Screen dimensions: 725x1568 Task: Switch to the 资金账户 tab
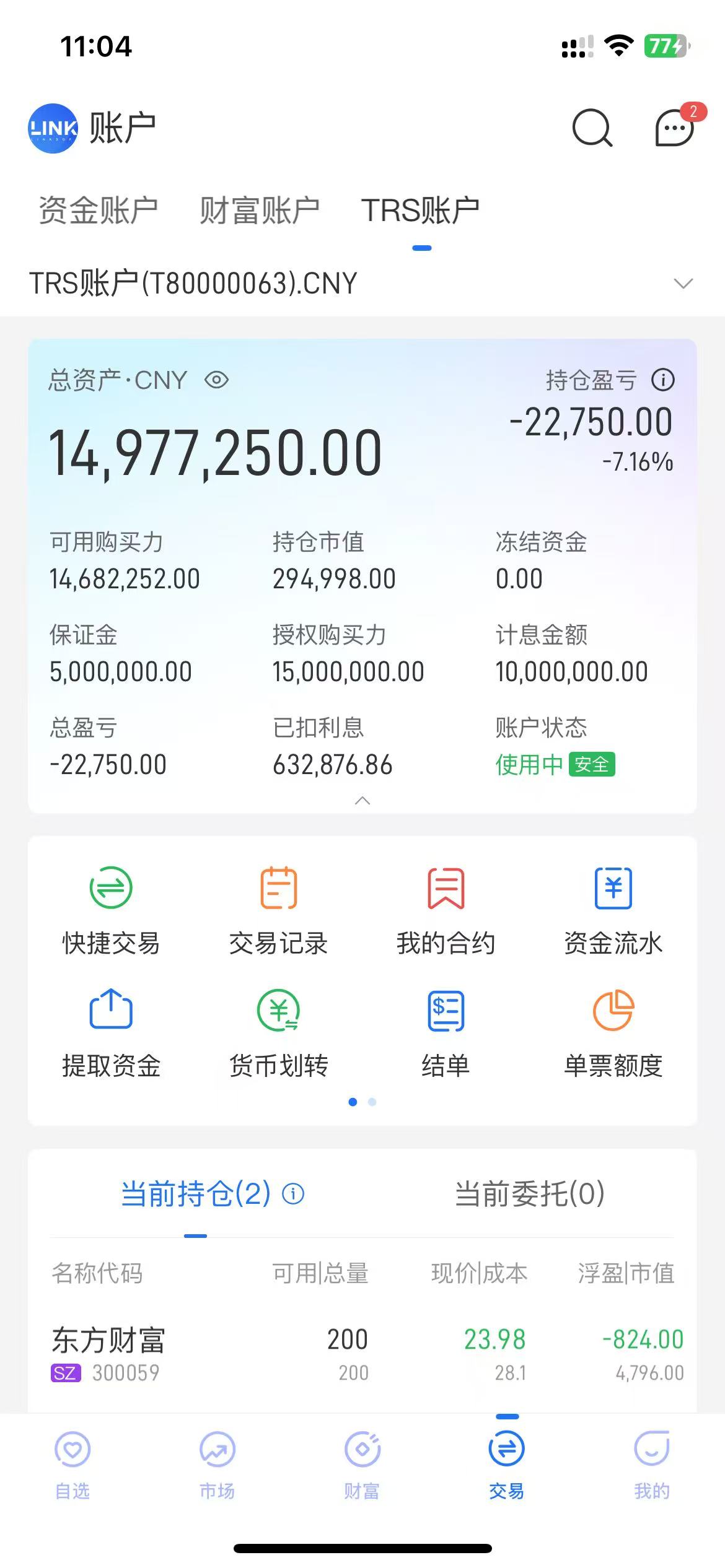tap(99, 210)
